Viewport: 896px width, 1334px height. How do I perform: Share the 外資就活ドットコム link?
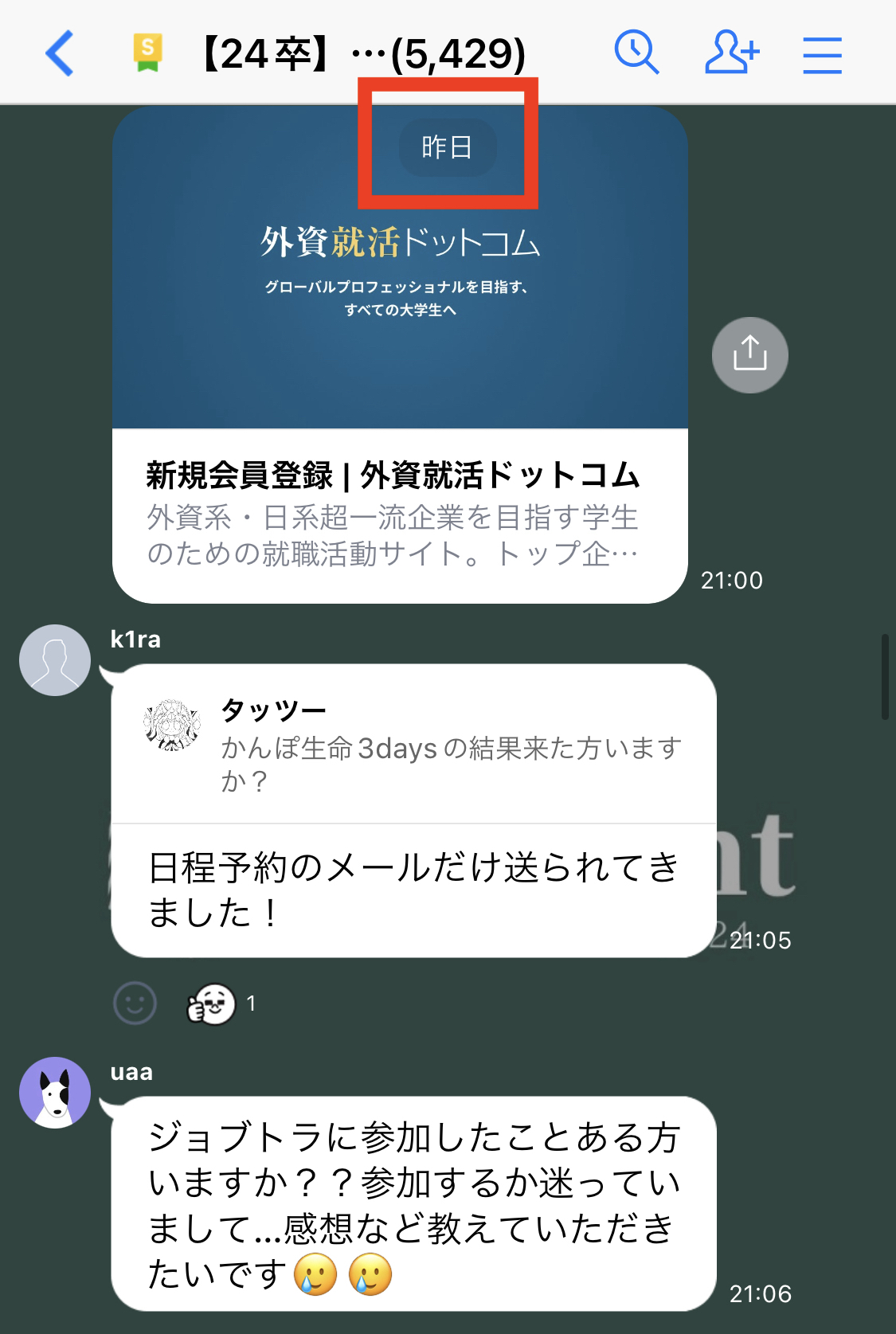749,355
